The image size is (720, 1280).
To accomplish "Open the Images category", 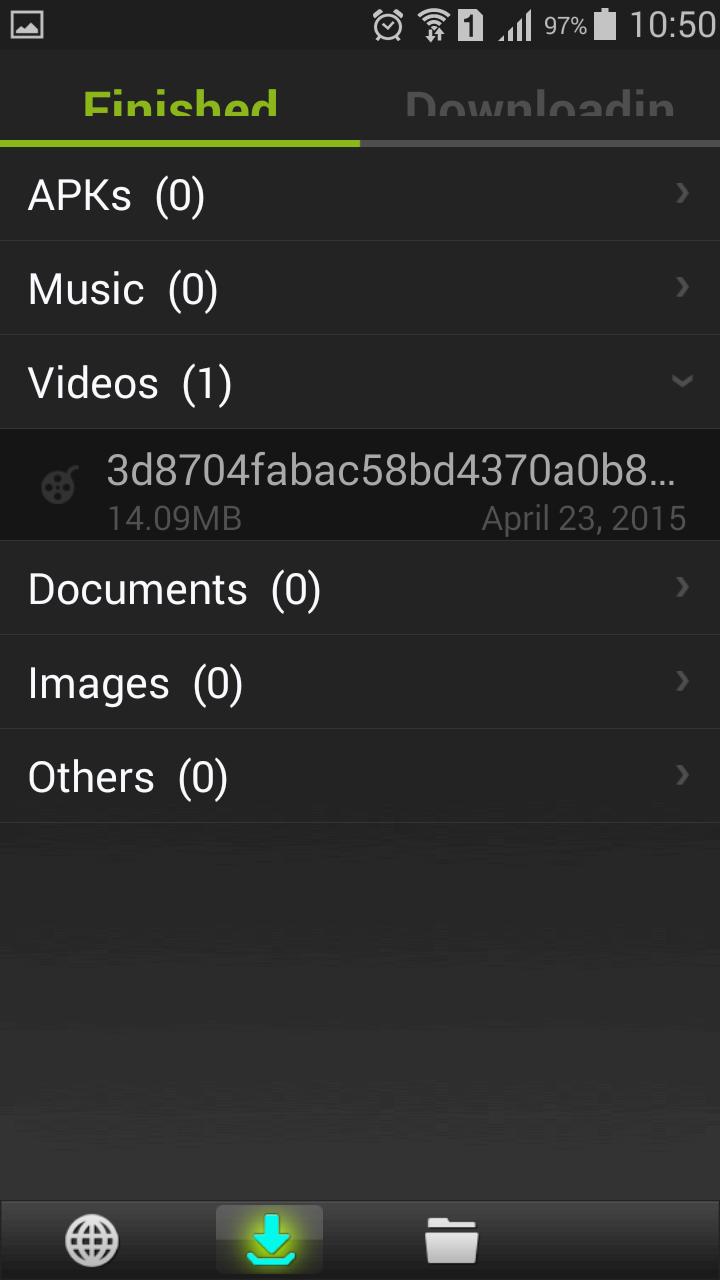I will [360, 682].
